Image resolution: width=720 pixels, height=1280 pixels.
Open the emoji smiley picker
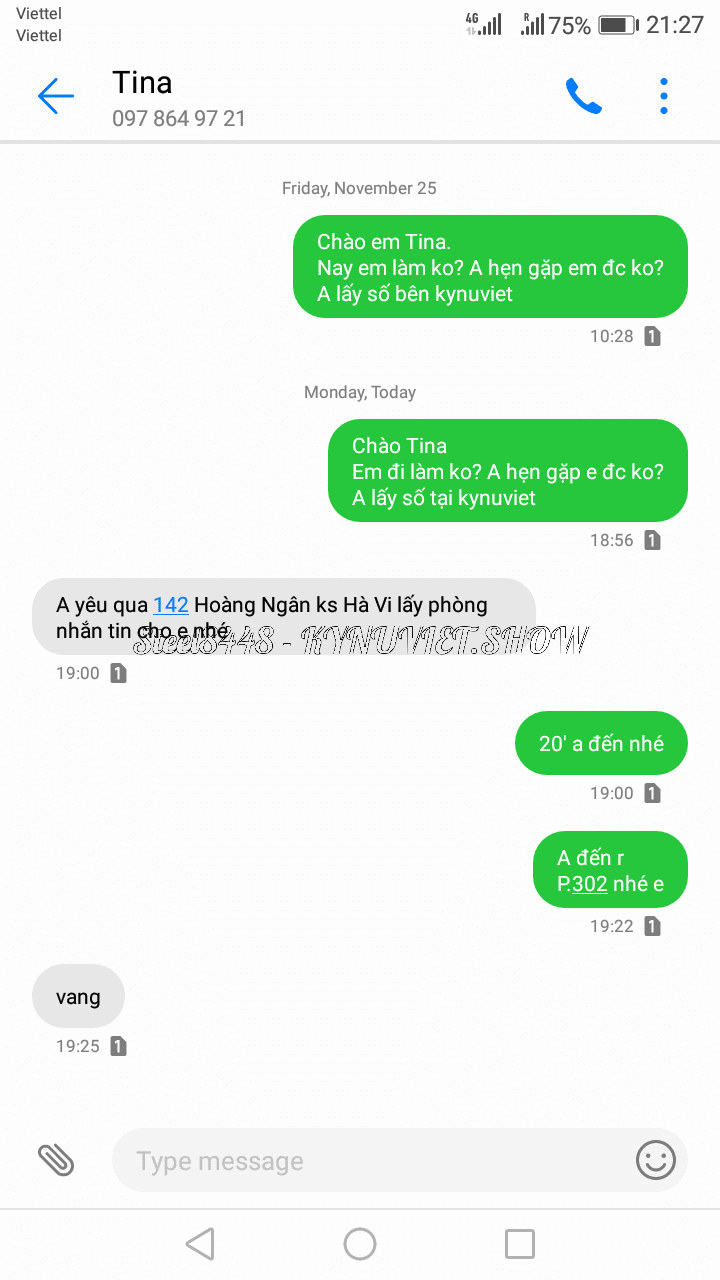656,1160
